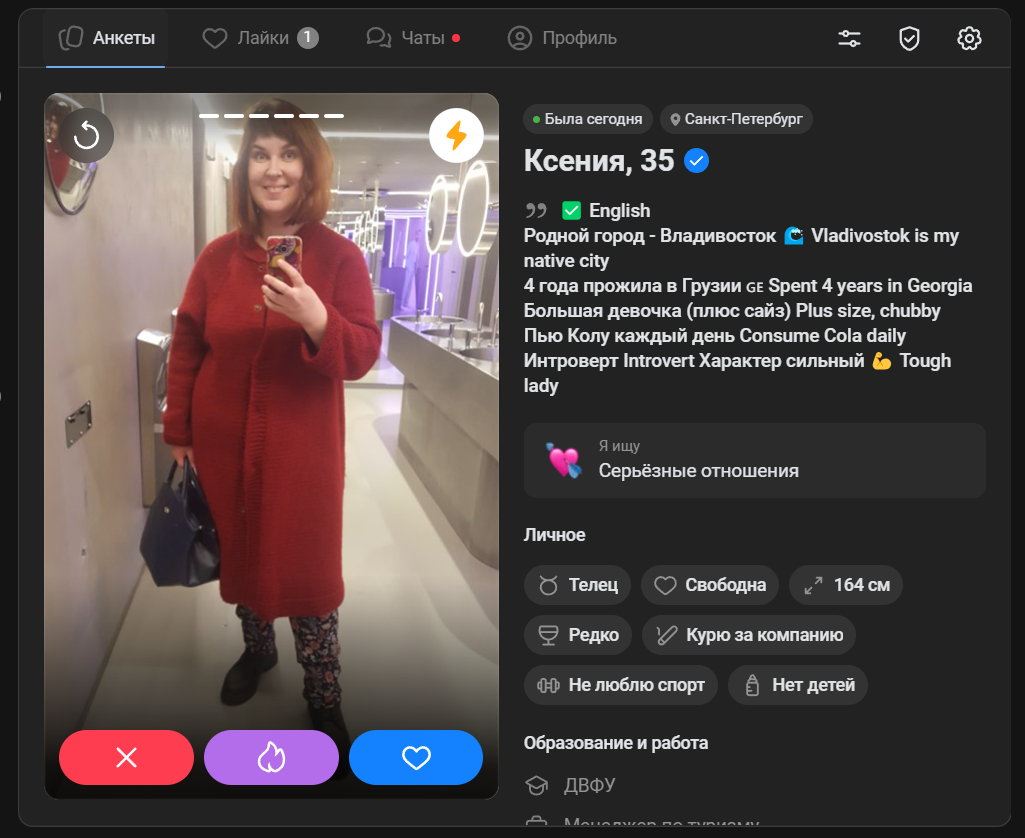Screen dimensions: 1025x838
Task: Dislike Ксения with the red cross button
Action: point(126,757)
